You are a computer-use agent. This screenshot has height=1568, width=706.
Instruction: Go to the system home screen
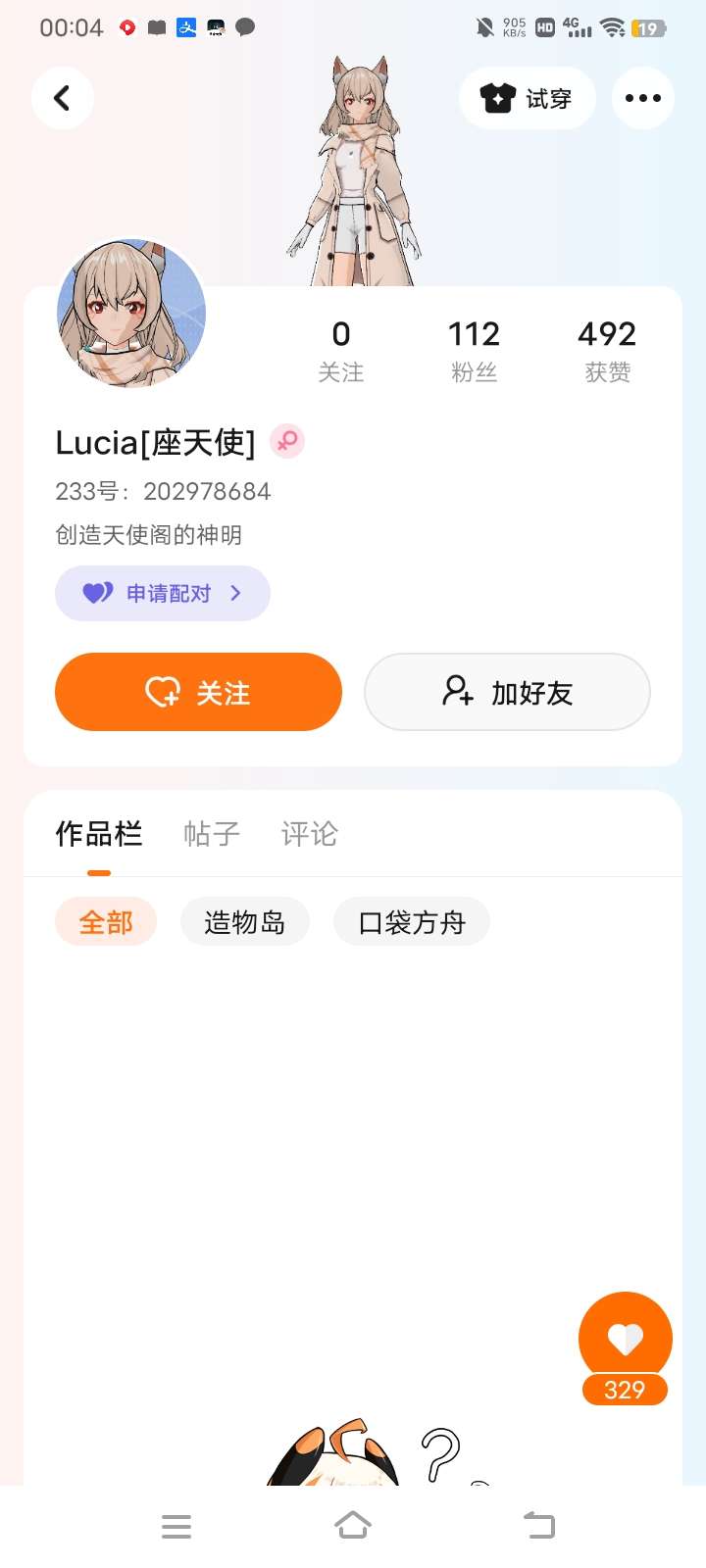353,1525
